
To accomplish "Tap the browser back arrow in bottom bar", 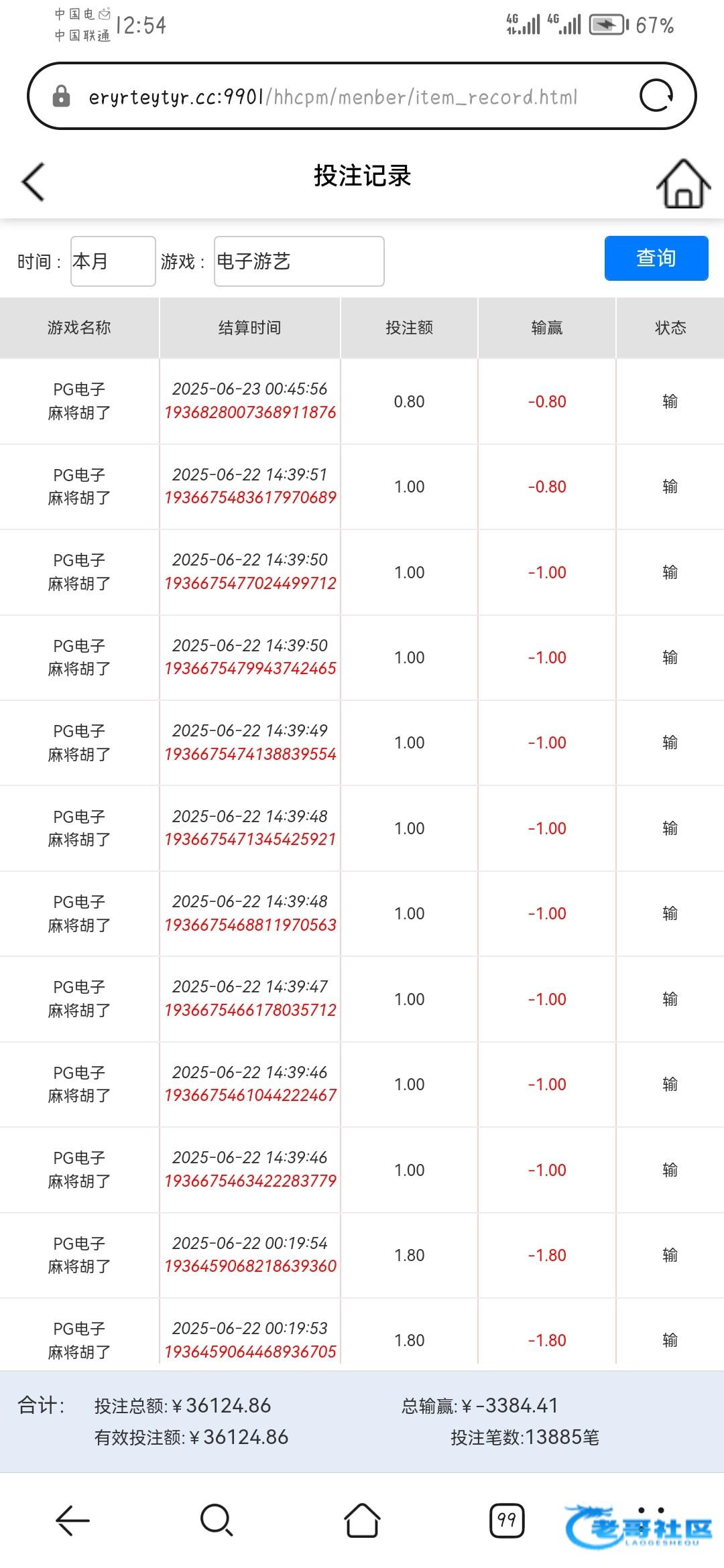I will tap(72, 1520).
